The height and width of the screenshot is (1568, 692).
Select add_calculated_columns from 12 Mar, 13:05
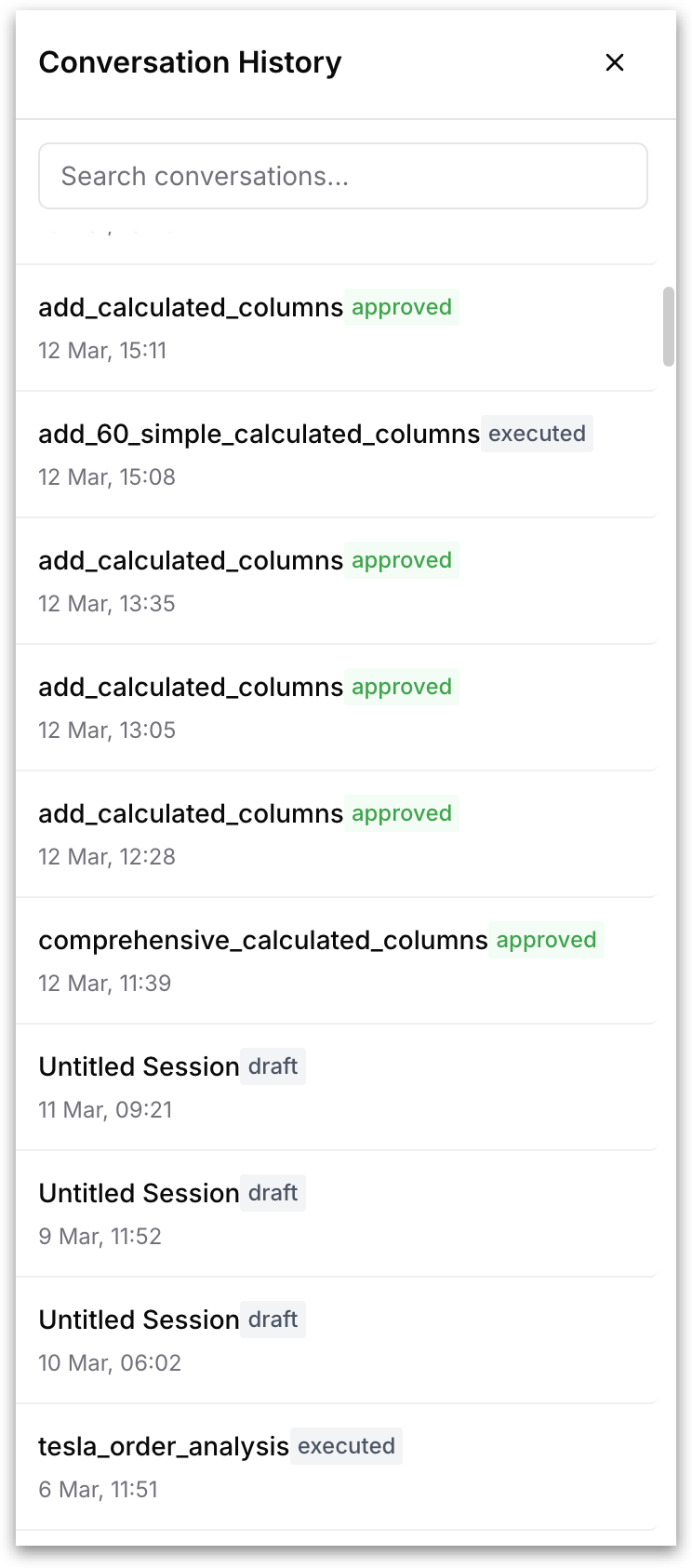coord(336,707)
